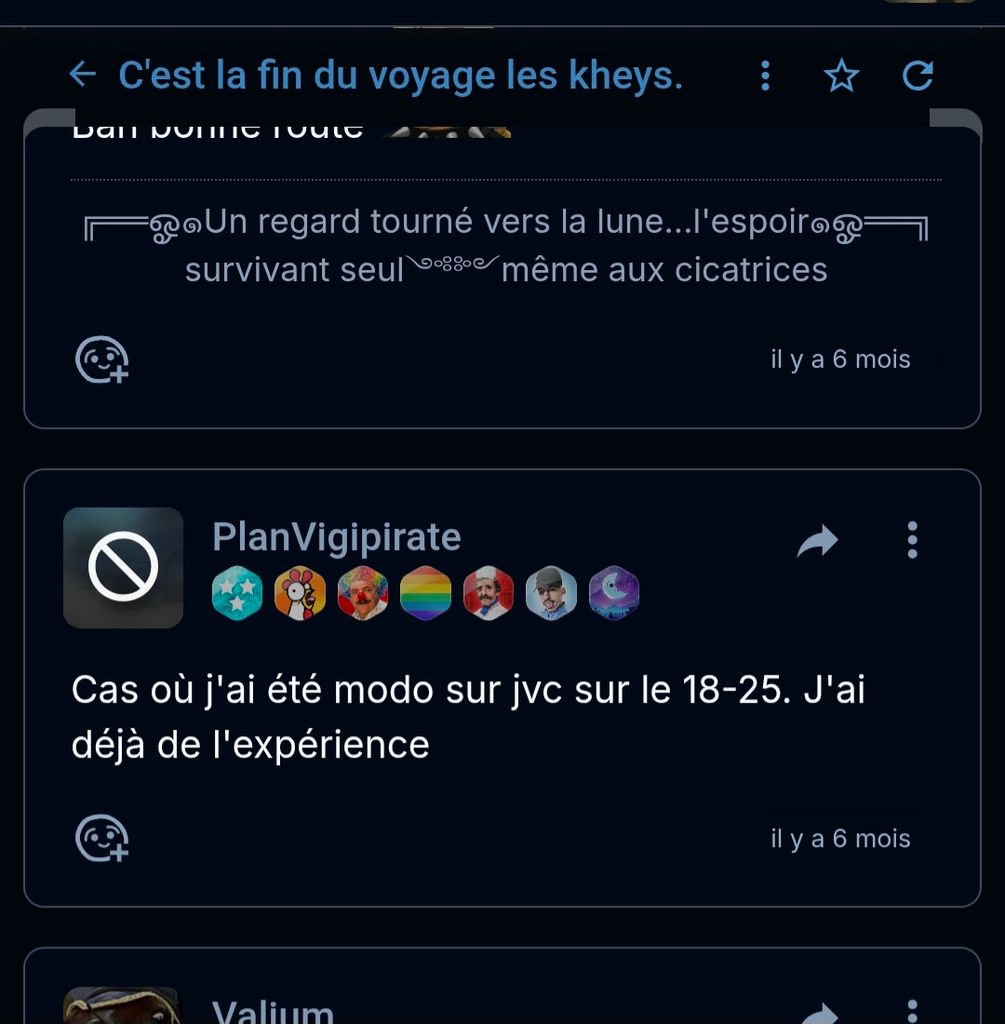
Task: Star this topic as a favorite
Action: click(841, 75)
